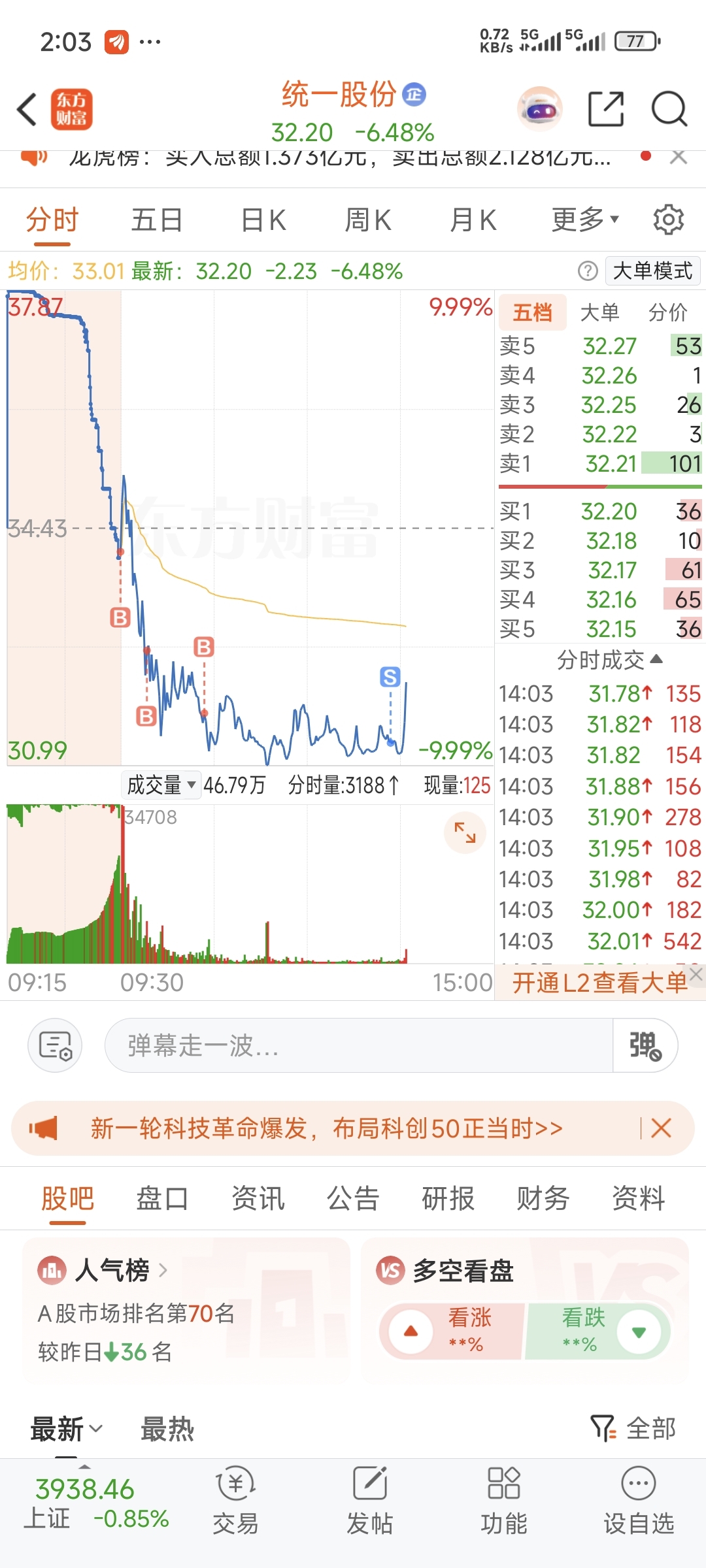The image size is (706, 1568).
Task: Tap the 弹幕走一波 comment field
Action: [358, 1045]
